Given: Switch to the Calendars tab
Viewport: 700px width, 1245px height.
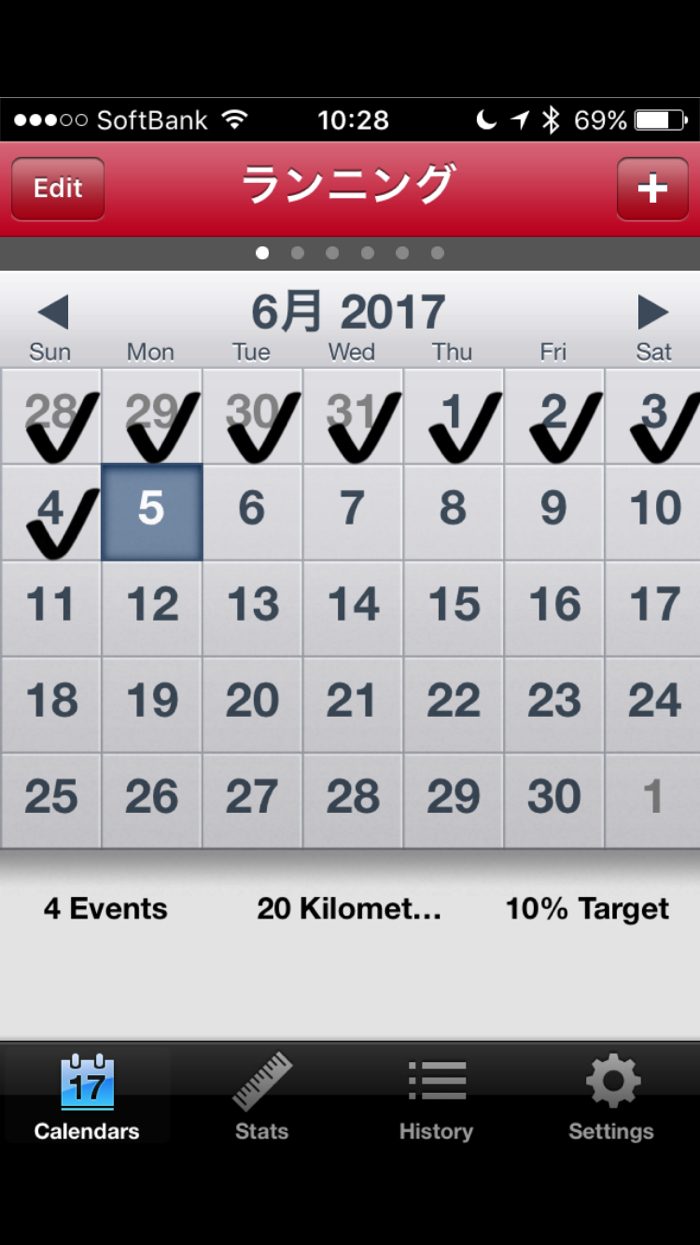Looking at the screenshot, I should (87, 1097).
